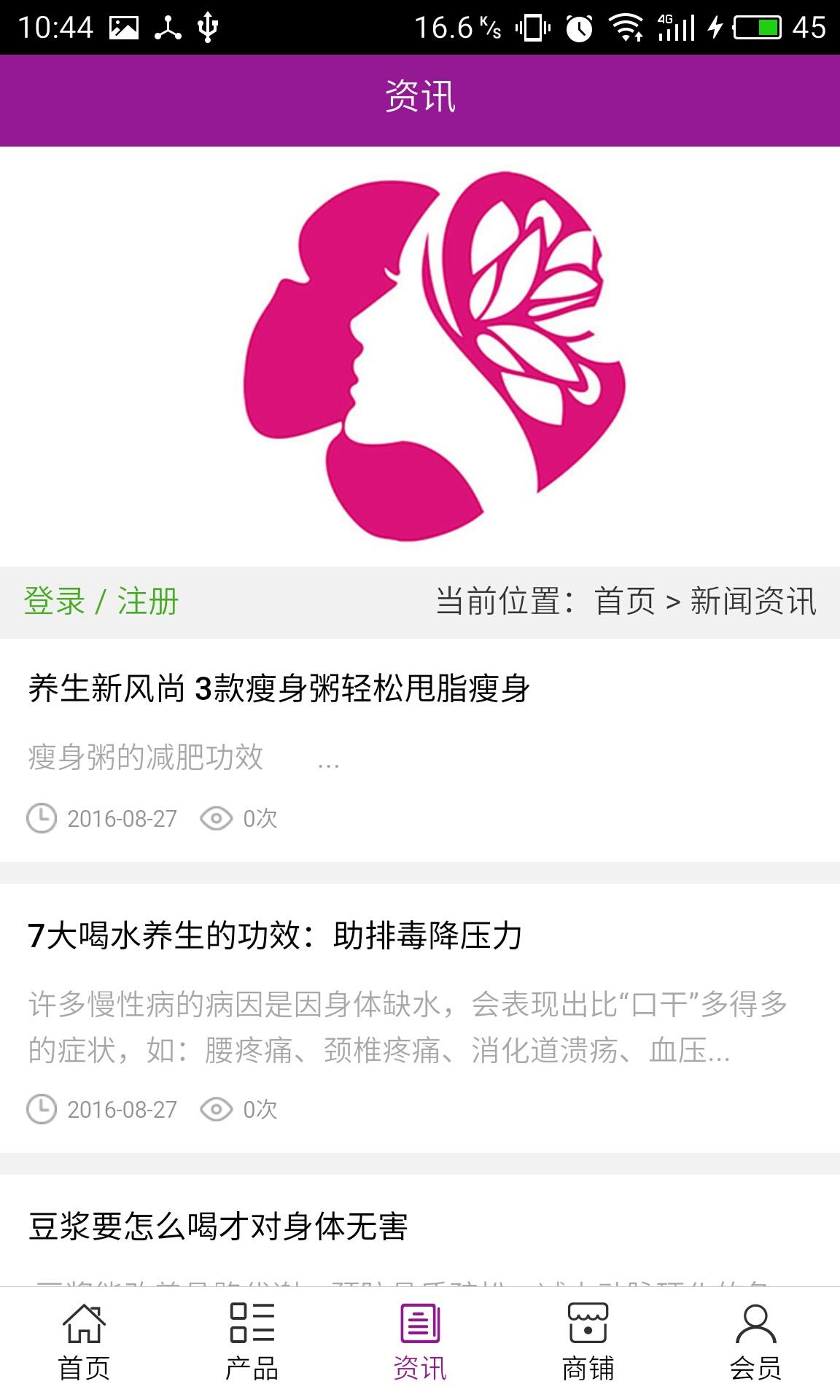Open 首页 link in breadcrumb
The height and width of the screenshot is (1400, 840).
[x=625, y=602]
